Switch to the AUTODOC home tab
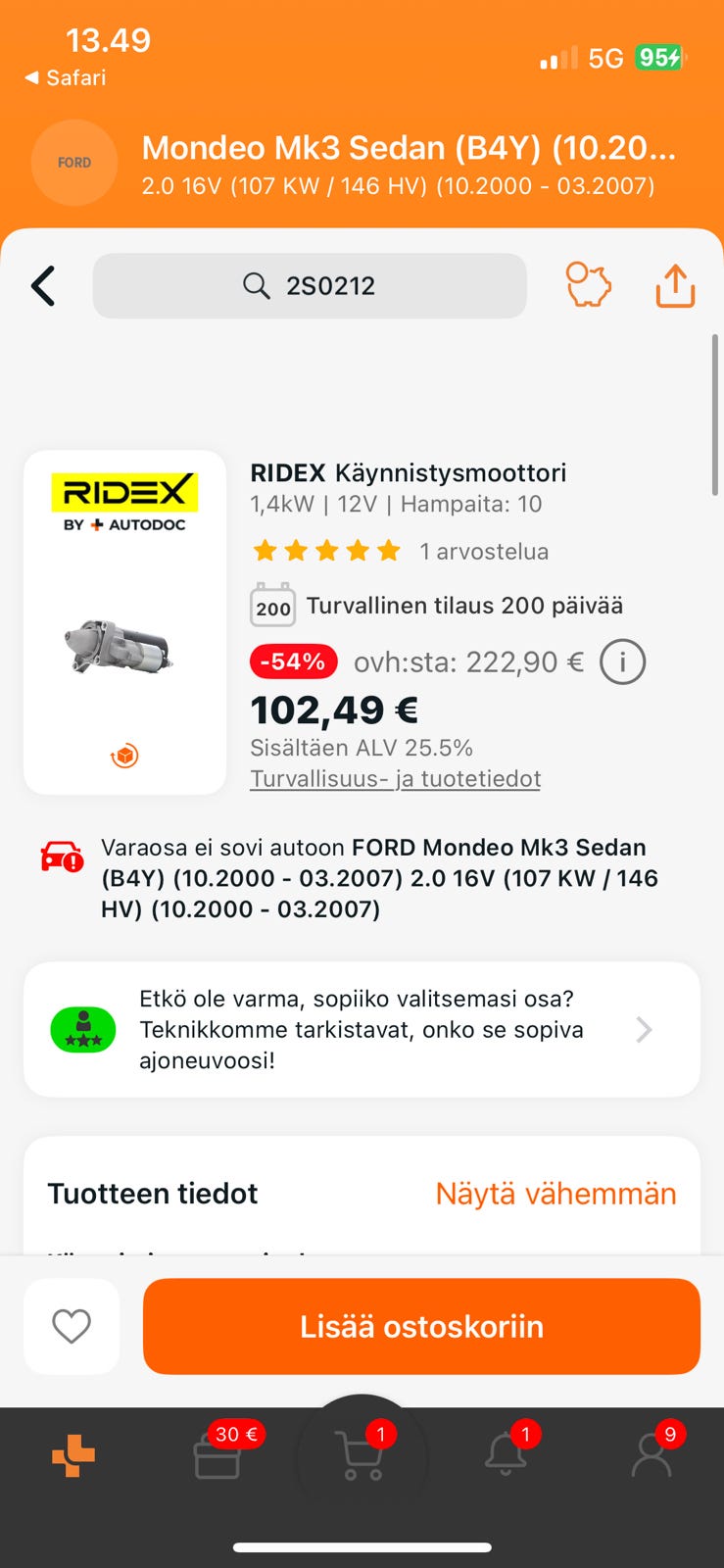 73,1455
